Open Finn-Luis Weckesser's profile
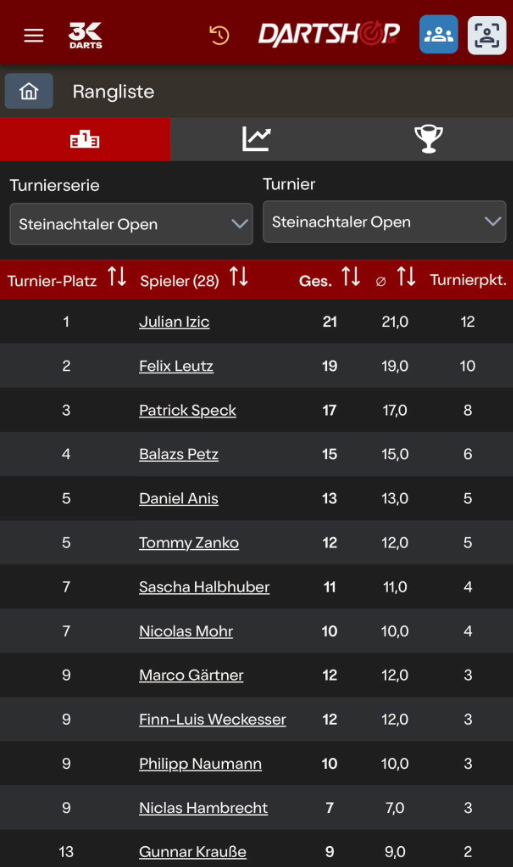This screenshot has width=513, height=867. pos(212,719)
